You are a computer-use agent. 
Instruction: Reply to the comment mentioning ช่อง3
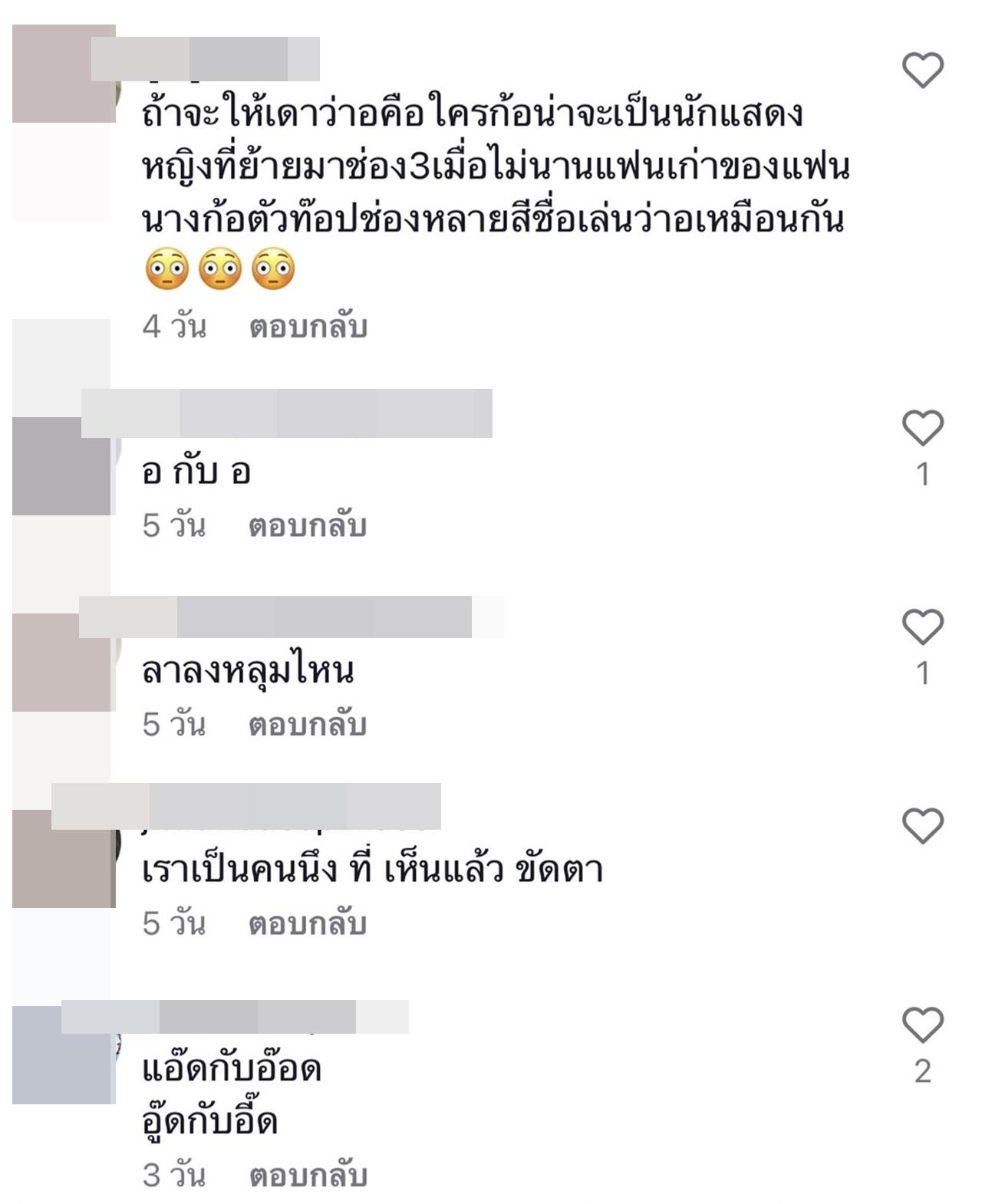click(308, 327)
